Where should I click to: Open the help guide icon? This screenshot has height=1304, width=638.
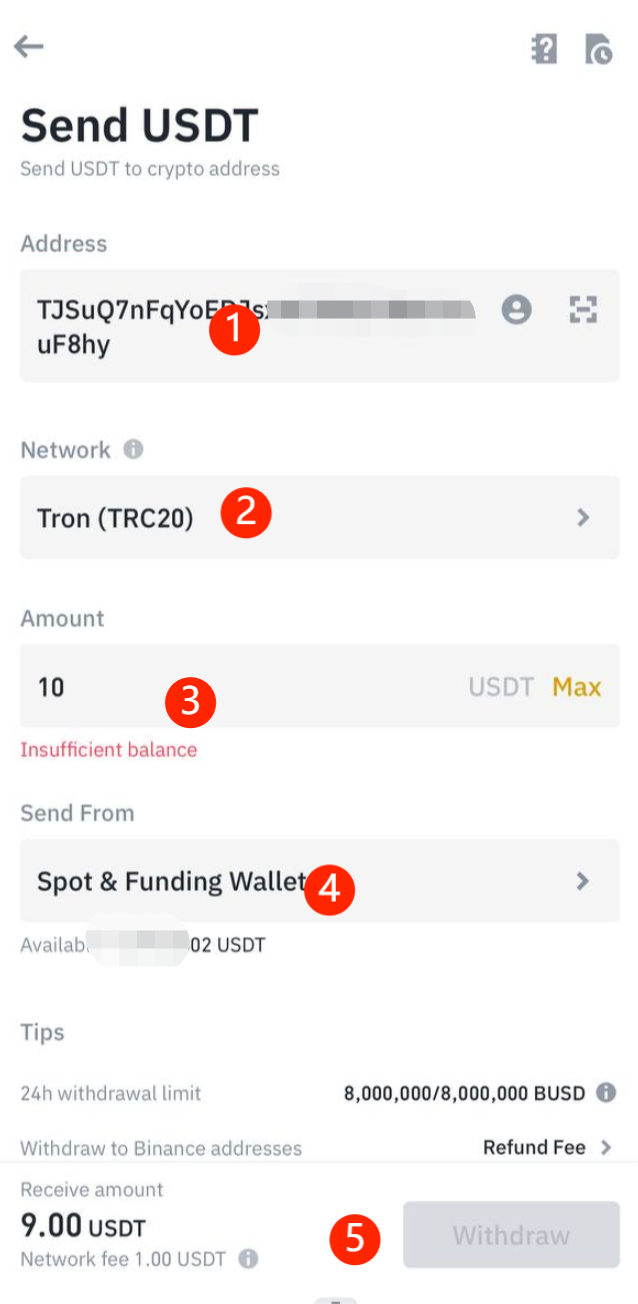pos(544,49)
